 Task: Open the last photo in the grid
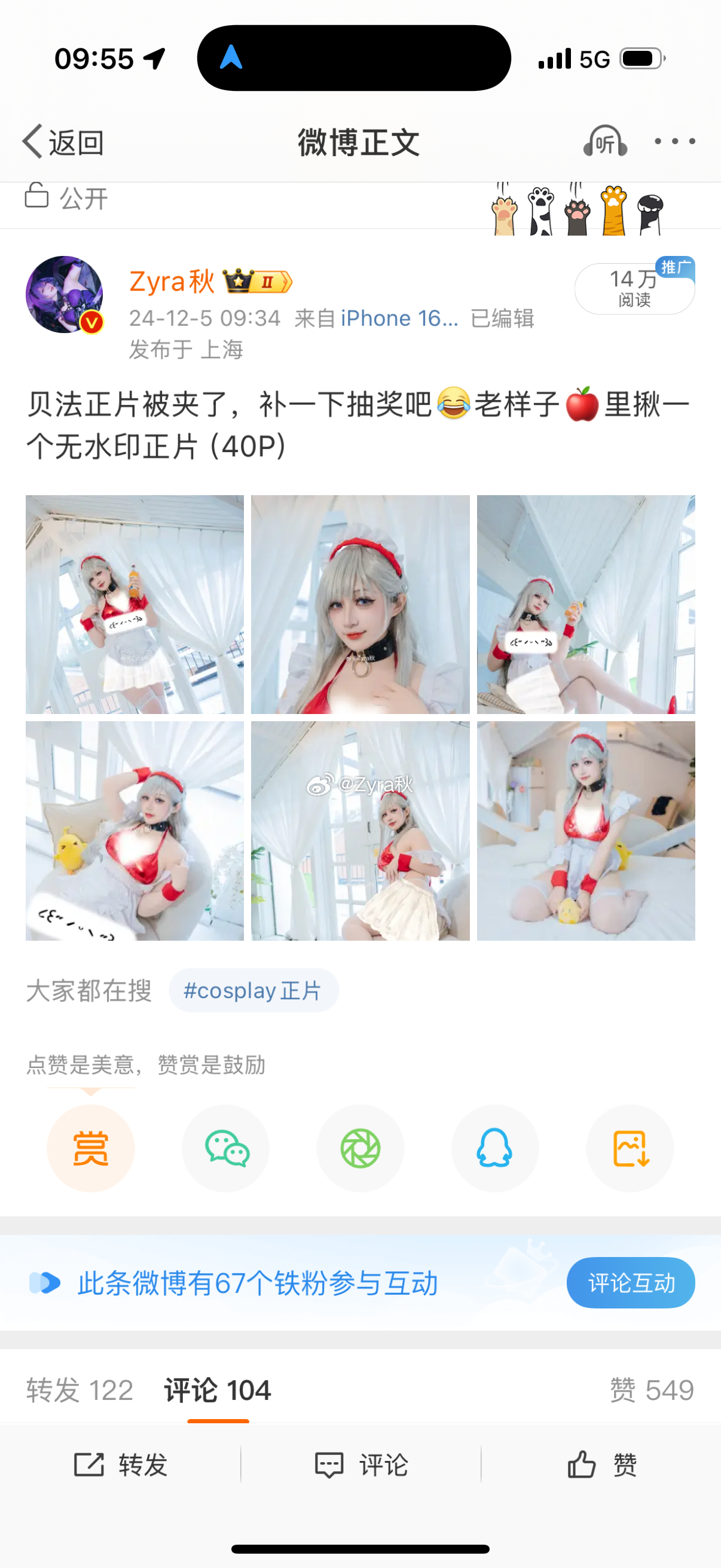click(x=585, y=830)
